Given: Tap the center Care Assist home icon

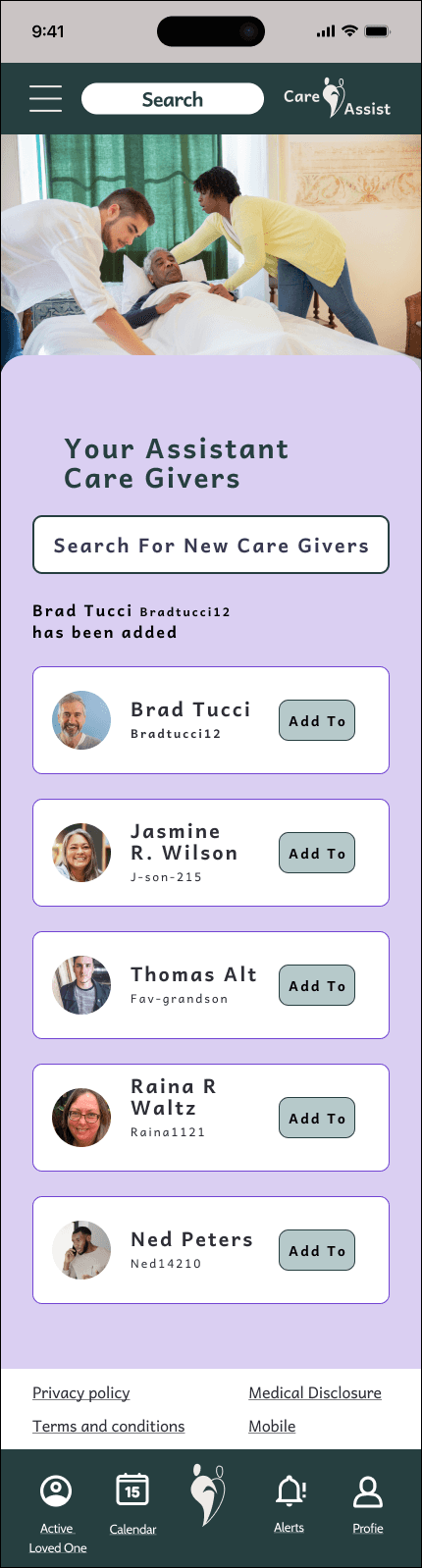Looking at the screenshot, I should [208, 1494].
